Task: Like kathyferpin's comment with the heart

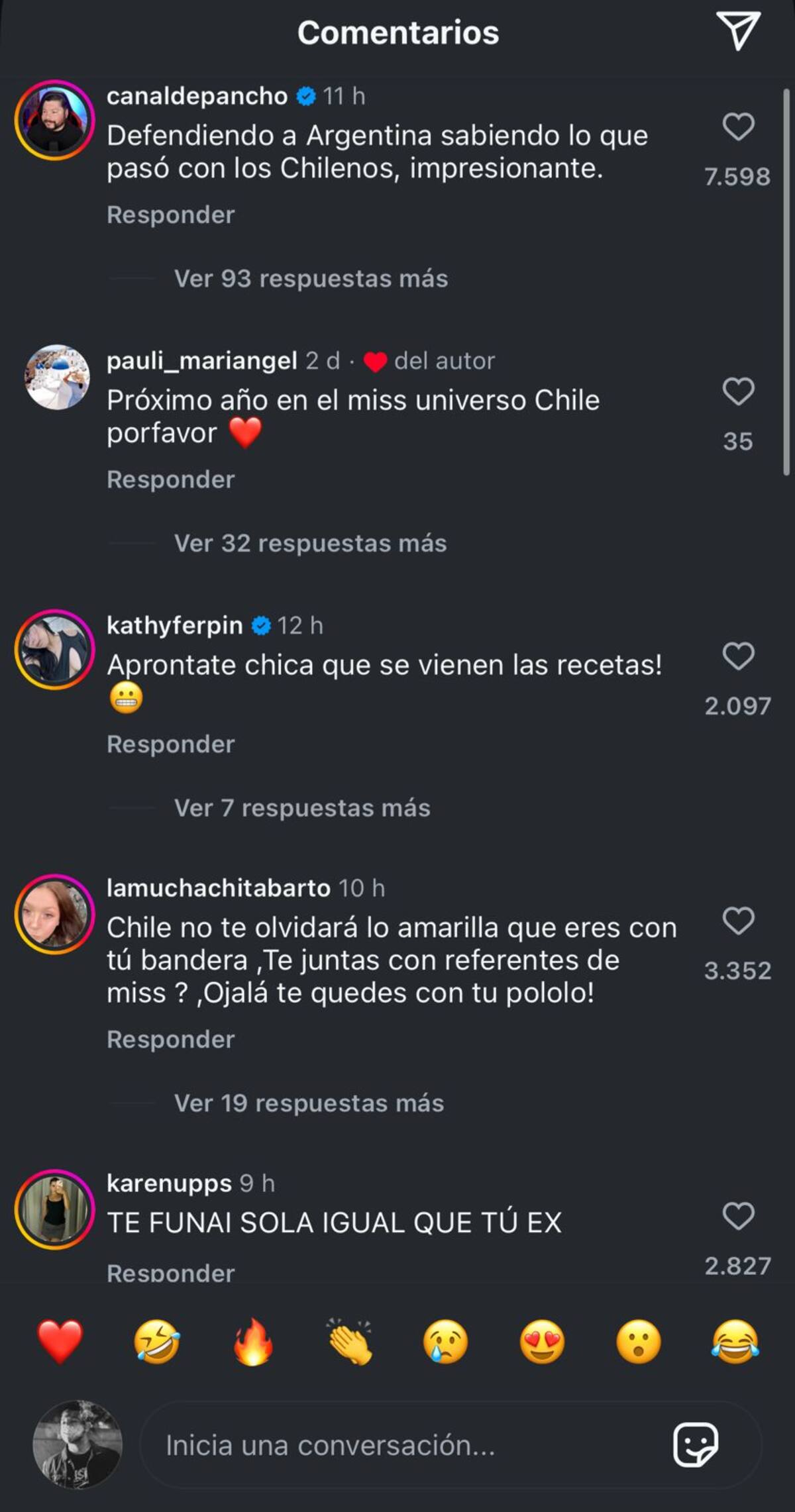Action: click(737, 656)
